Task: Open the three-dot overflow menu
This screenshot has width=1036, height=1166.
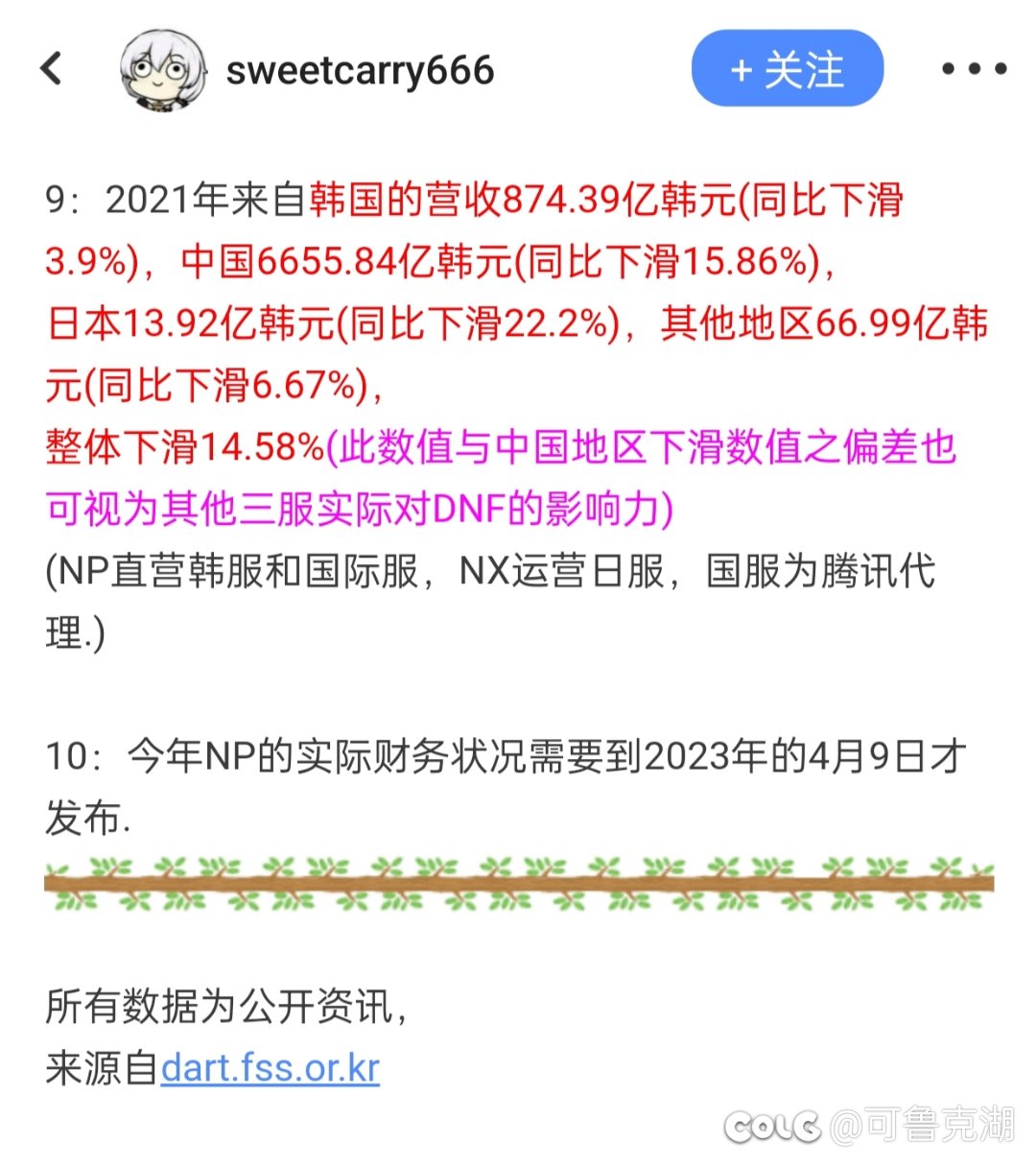Action: click(x=974, y=69)
